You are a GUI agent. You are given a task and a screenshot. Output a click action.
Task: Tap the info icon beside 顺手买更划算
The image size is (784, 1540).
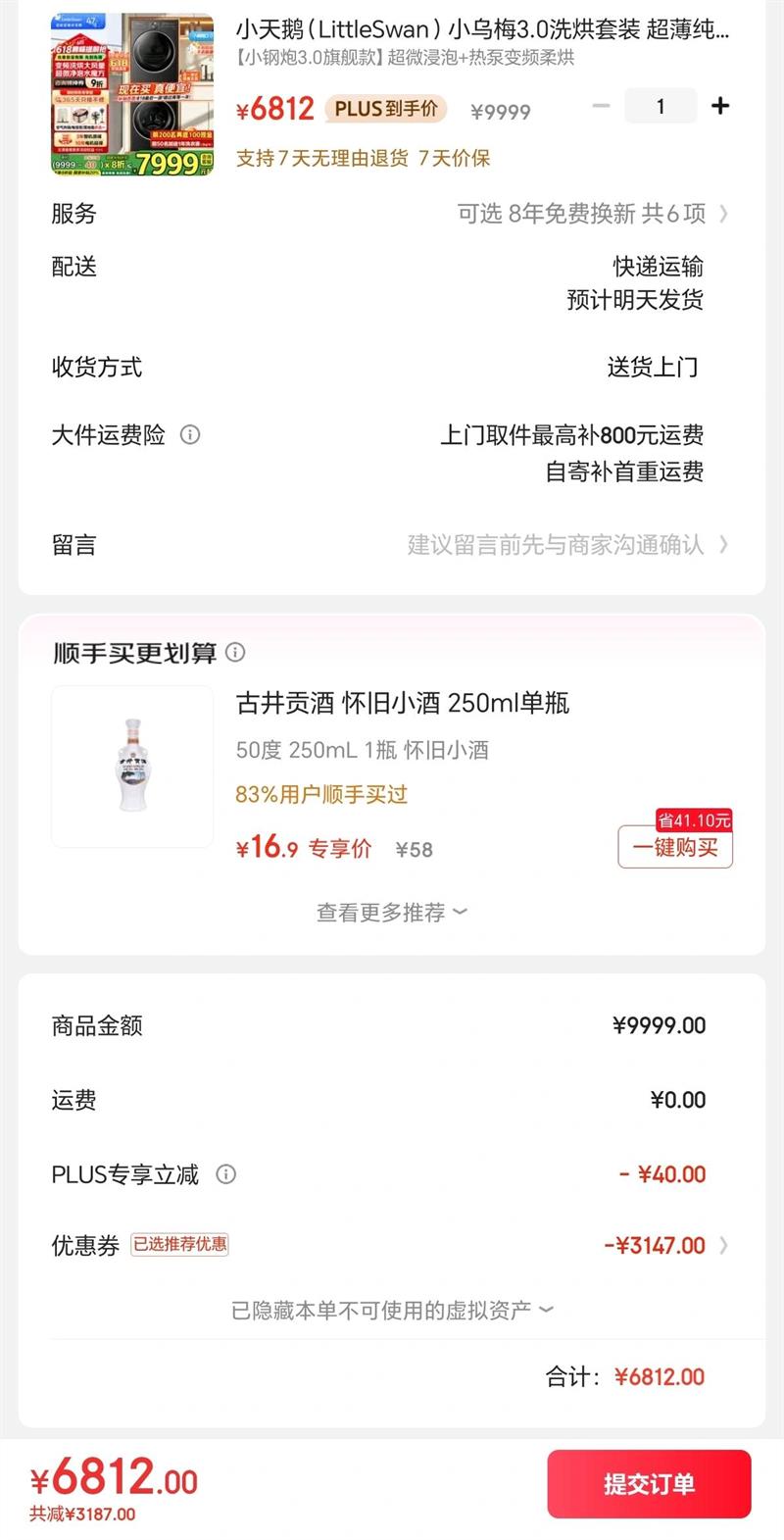[x=235, y=652]
